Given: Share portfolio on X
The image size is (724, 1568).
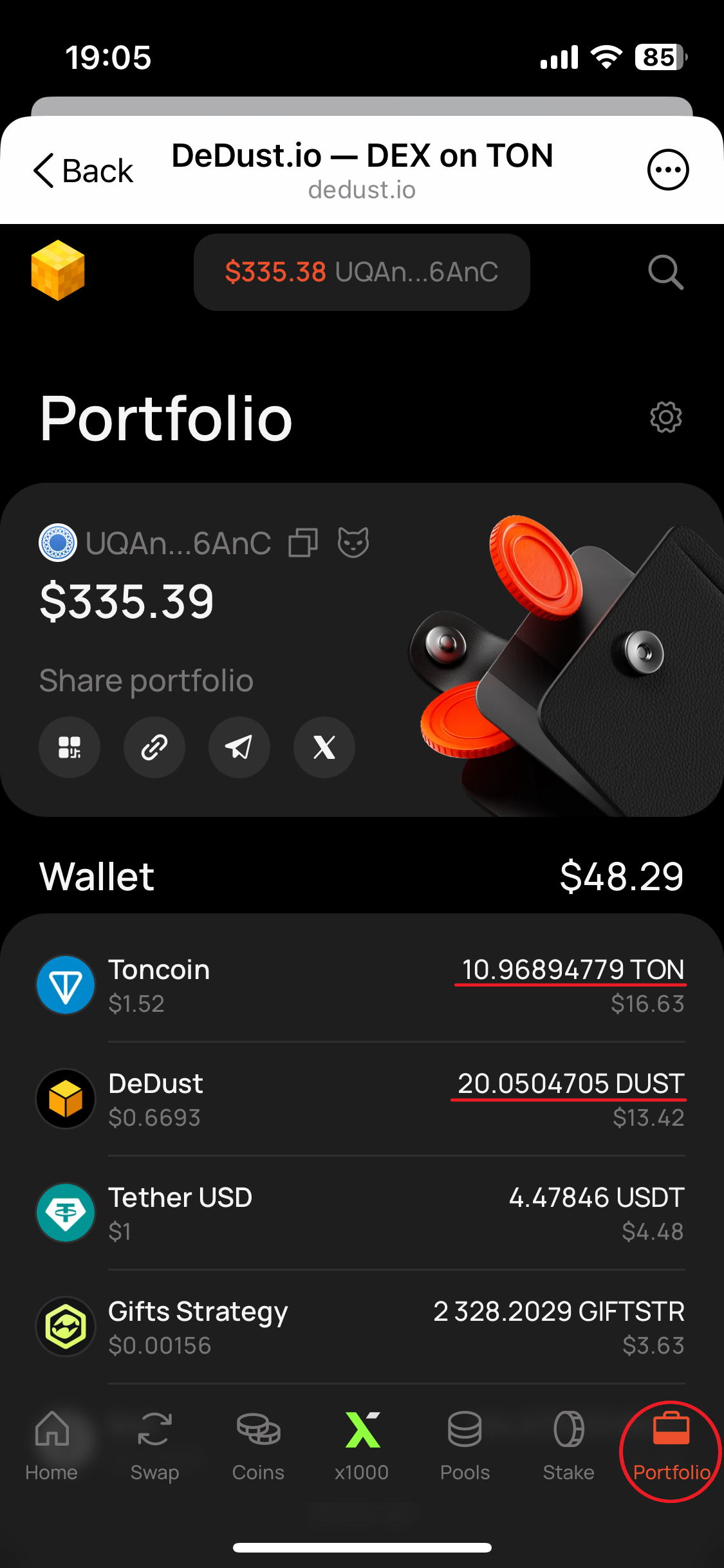Looking at the screenshot, I should tap(324, 747).
